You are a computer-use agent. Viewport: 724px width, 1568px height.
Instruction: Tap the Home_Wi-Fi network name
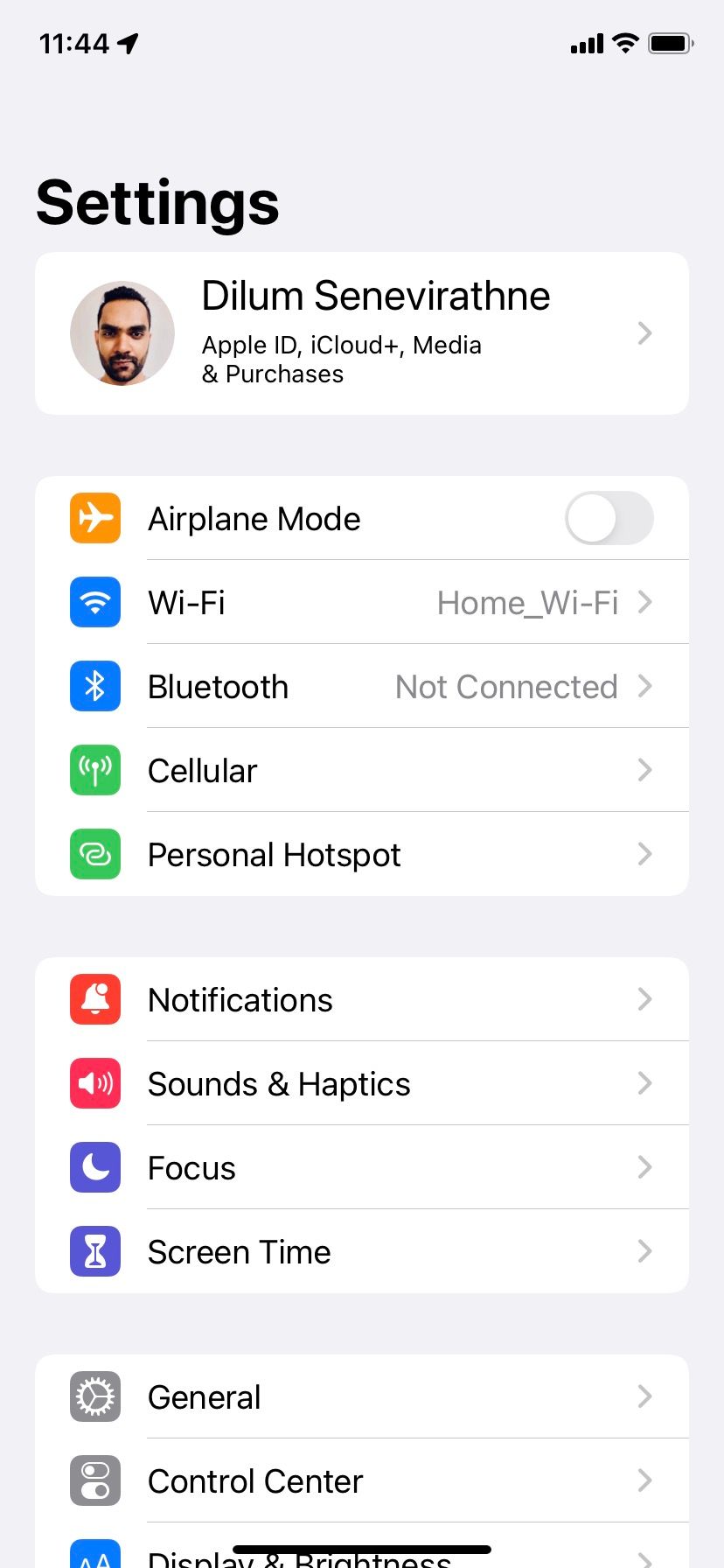pos(528,602)
